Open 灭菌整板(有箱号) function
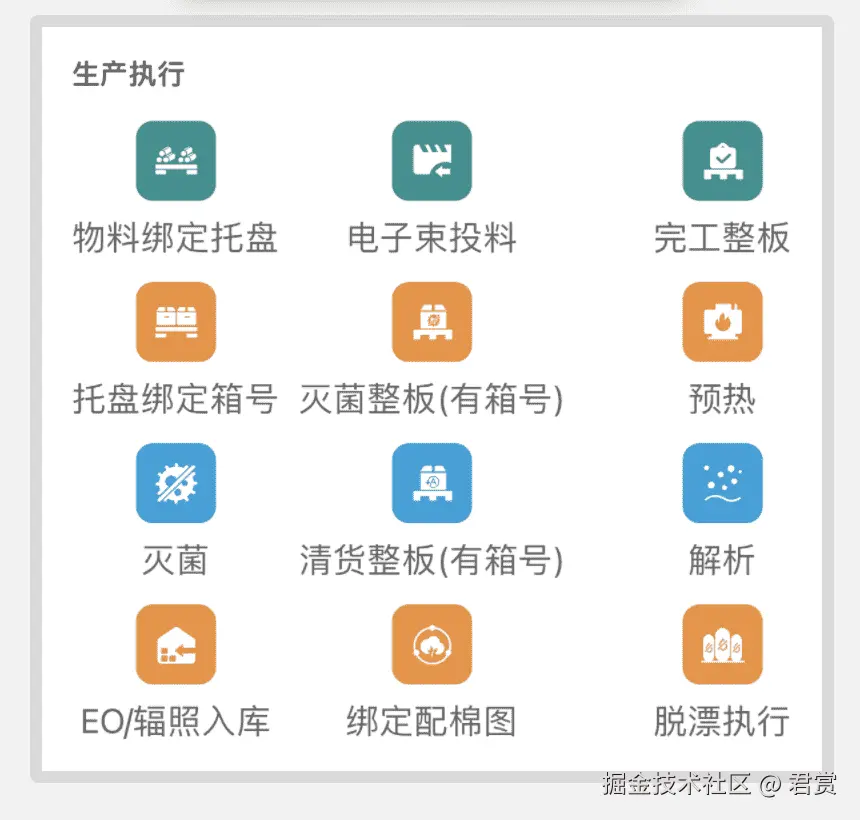 point(432,322)
